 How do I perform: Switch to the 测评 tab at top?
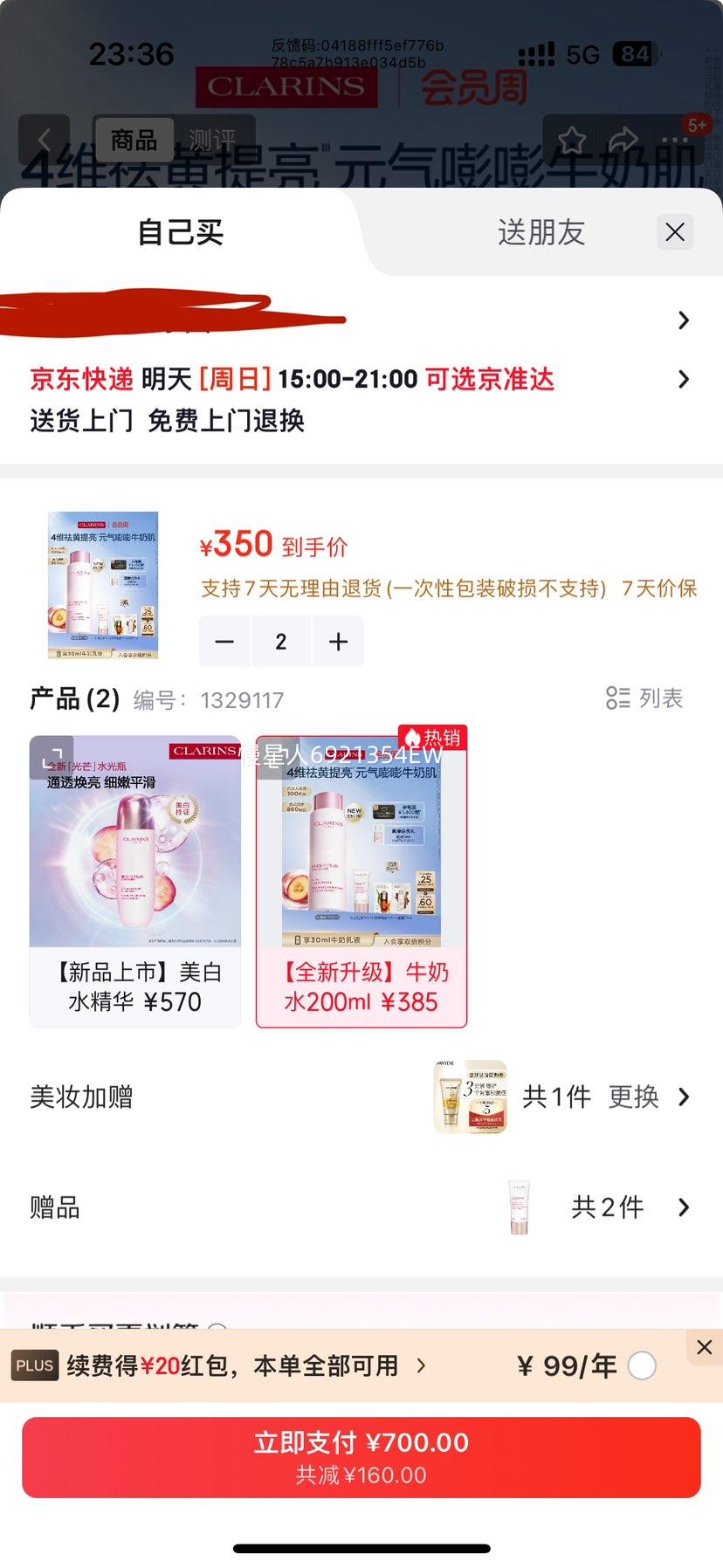(x=216, y=140)
